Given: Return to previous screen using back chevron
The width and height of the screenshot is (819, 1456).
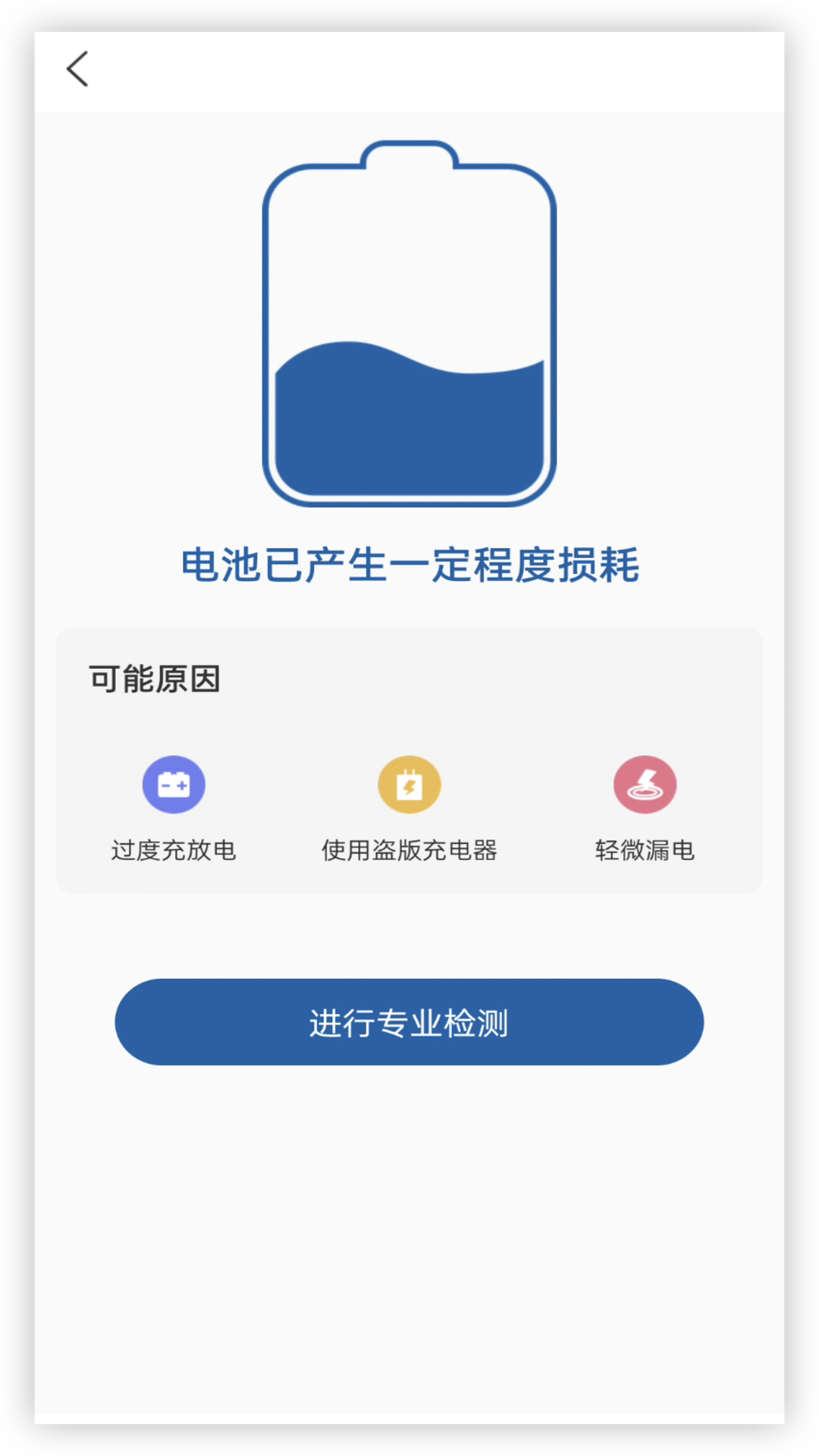Looking at the screenshot, I should [x=77, y=68].
